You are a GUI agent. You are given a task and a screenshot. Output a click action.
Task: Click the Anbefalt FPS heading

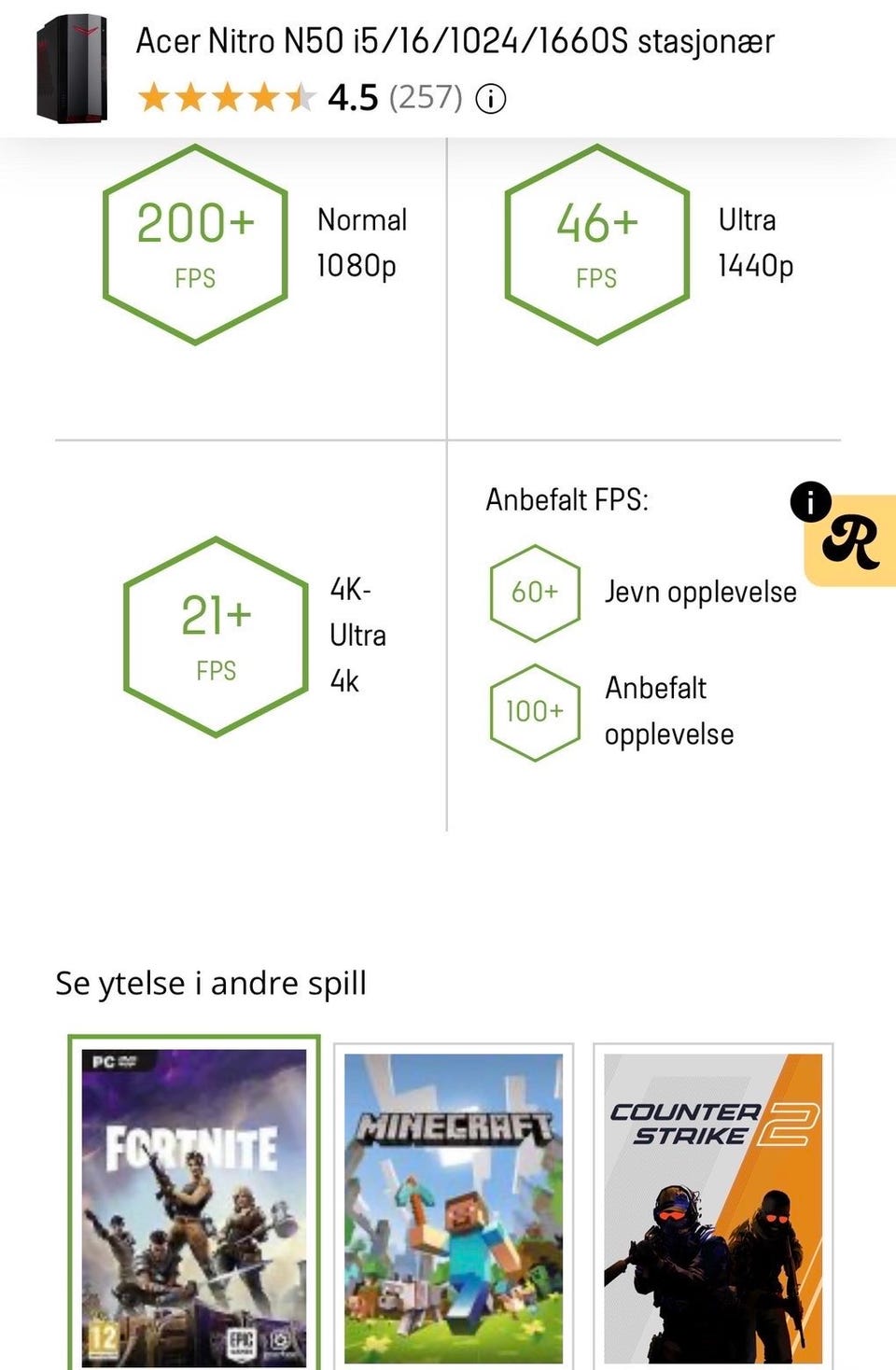point(568,500)
